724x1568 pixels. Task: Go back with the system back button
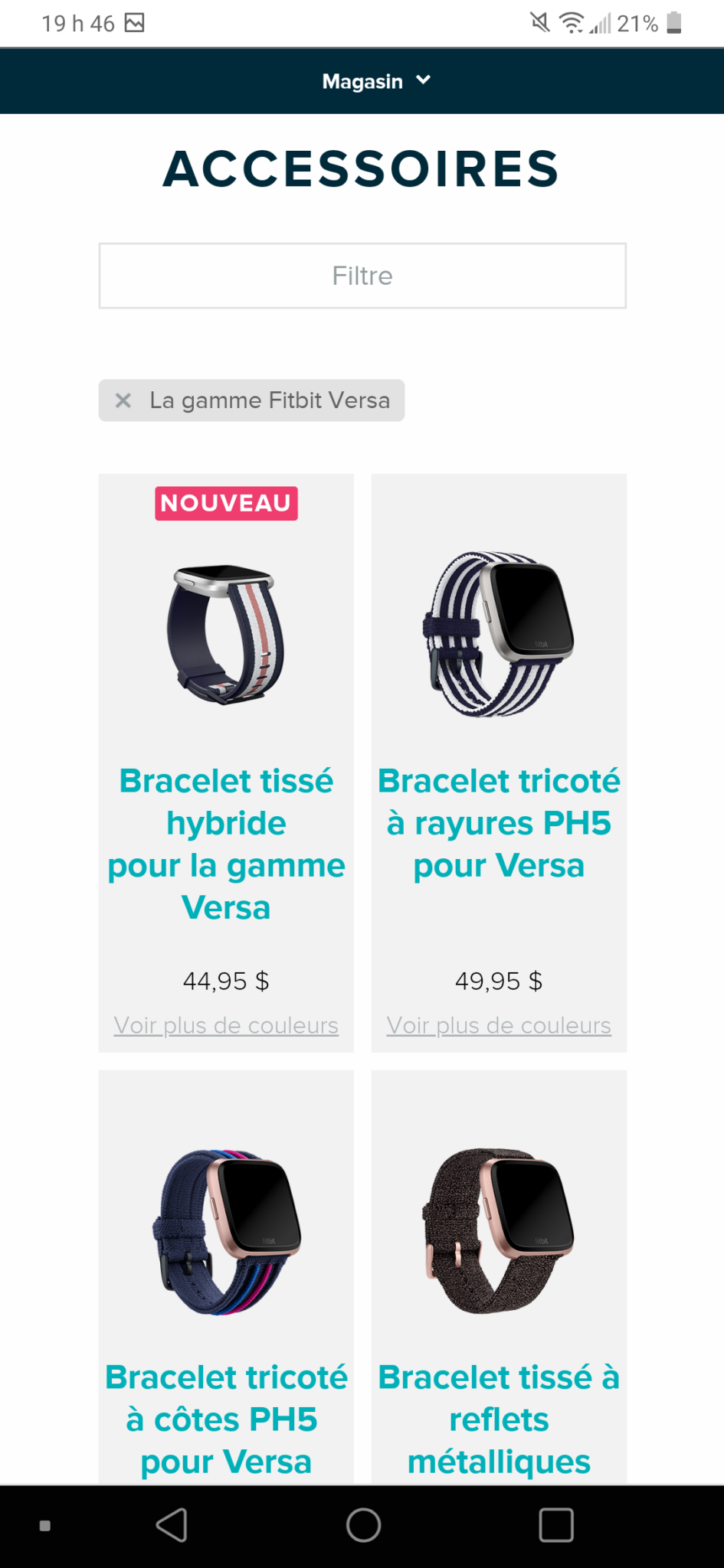(x=172, y=1525)
